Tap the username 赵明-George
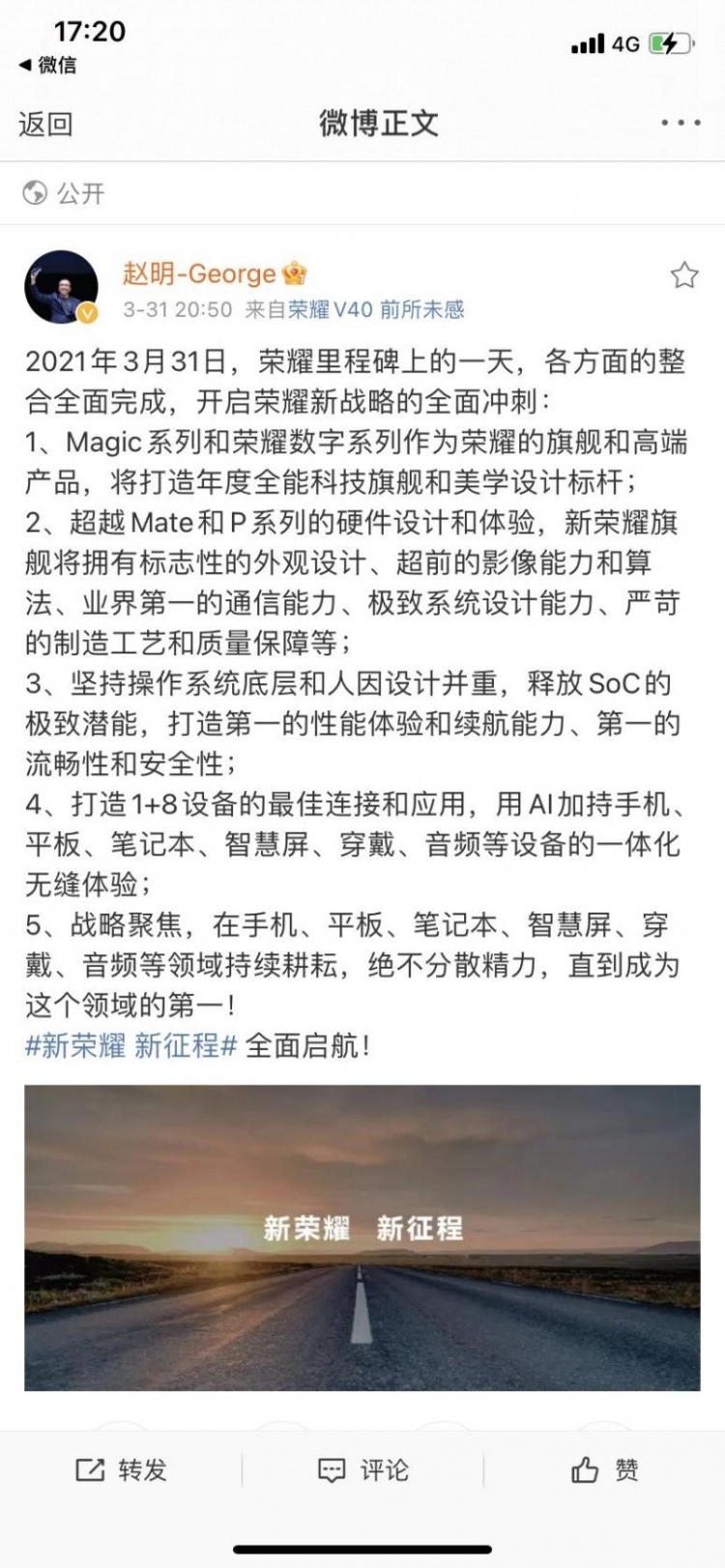This screenshot has height=1568, width=725. point(200,274)
